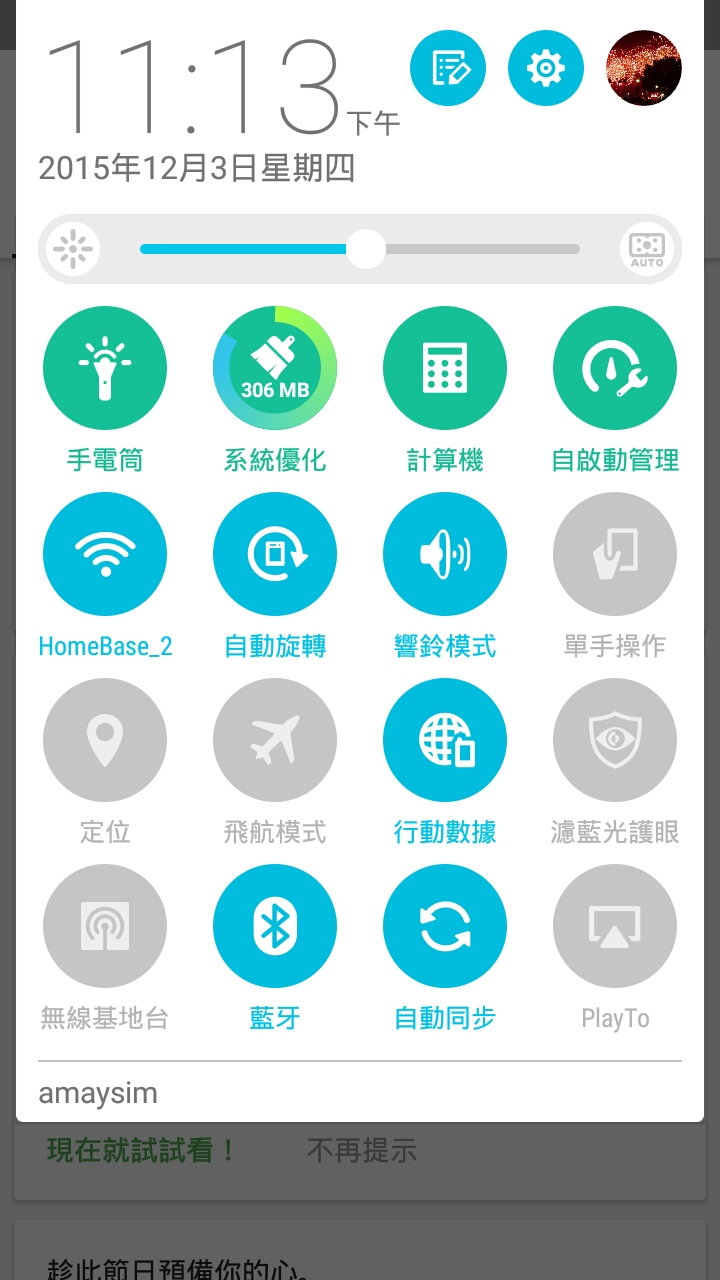720x1280 pixels.
Task: Open auto-start manager (自啟動管理)
Action: pyautogui.click(x=615, y=368)
